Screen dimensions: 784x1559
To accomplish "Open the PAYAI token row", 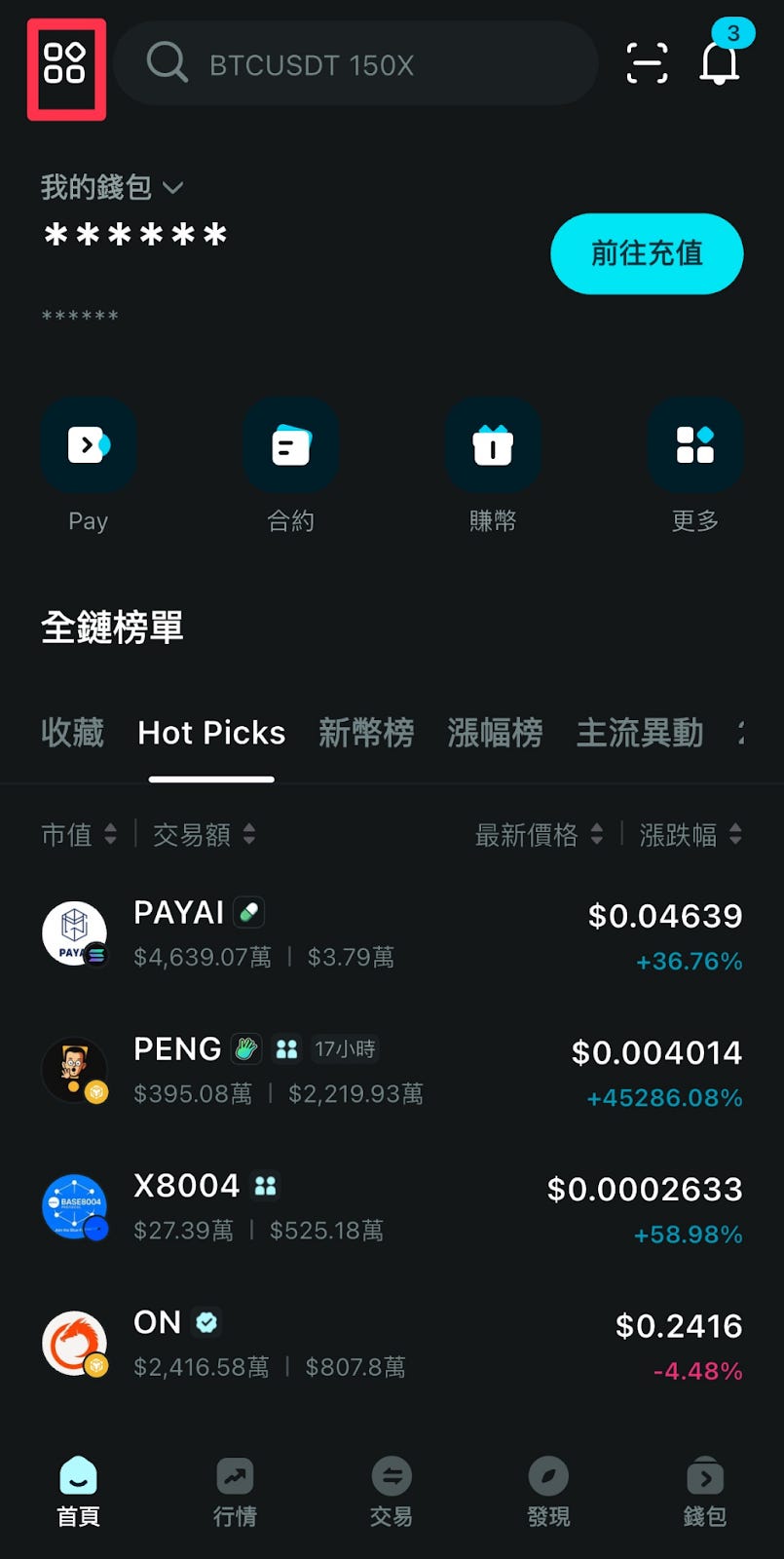I will tap(390, 934).
